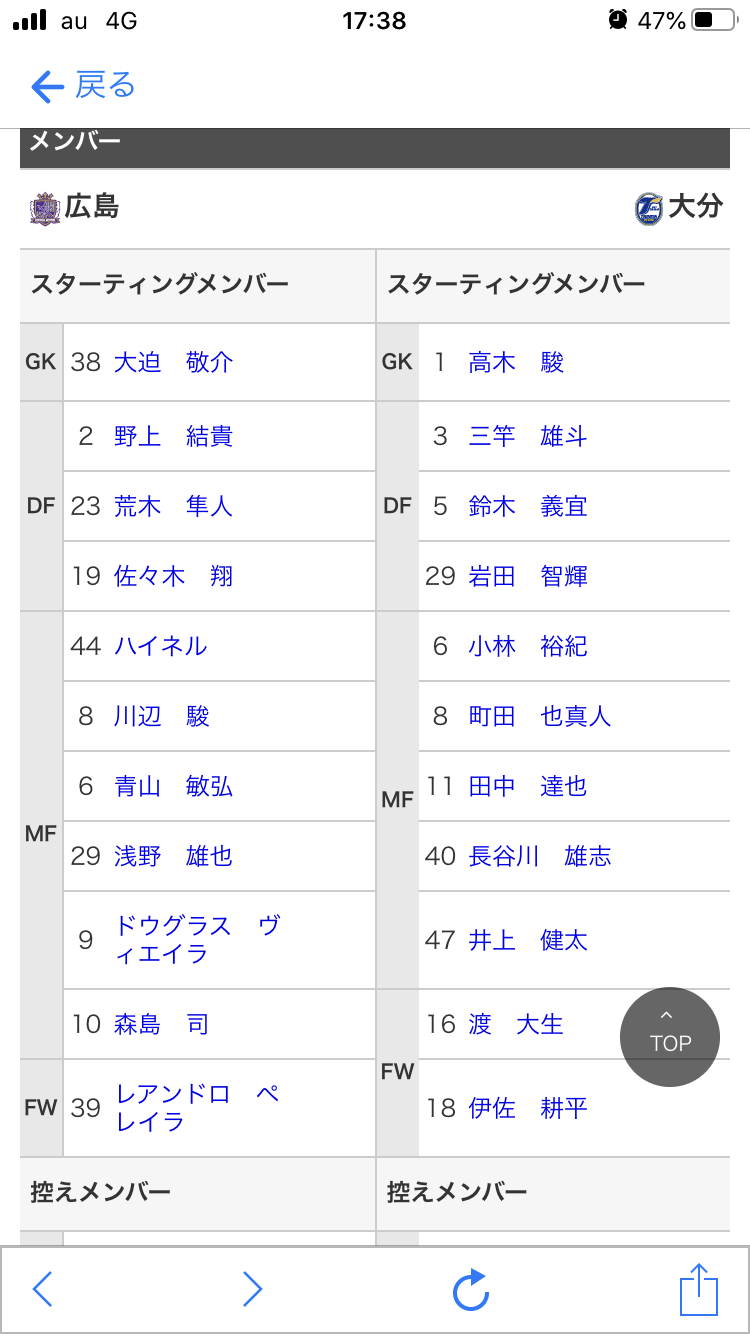Open player 伊佐 耕平
The image size is (750, 1334).
tap(528, 1108)
